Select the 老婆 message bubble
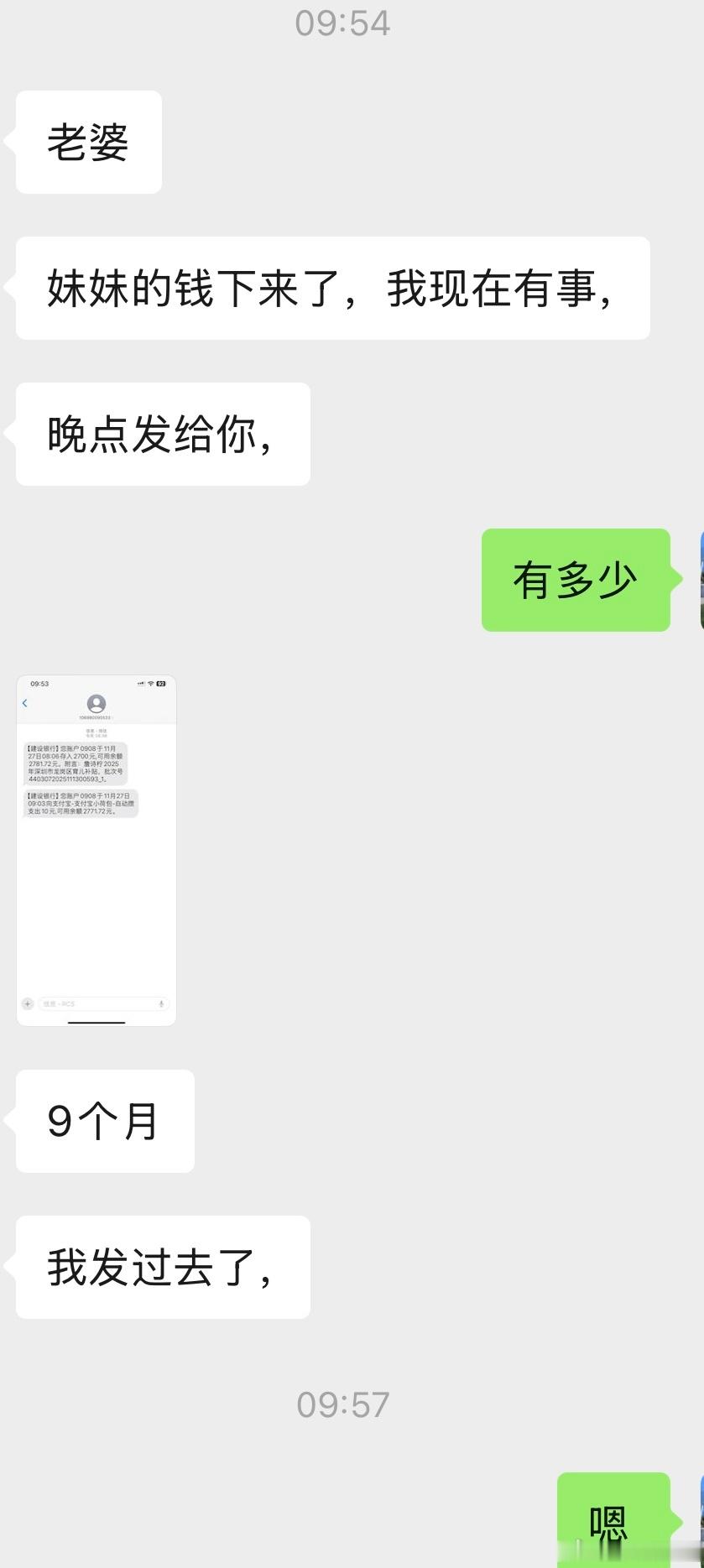 (x=87, y=140)
